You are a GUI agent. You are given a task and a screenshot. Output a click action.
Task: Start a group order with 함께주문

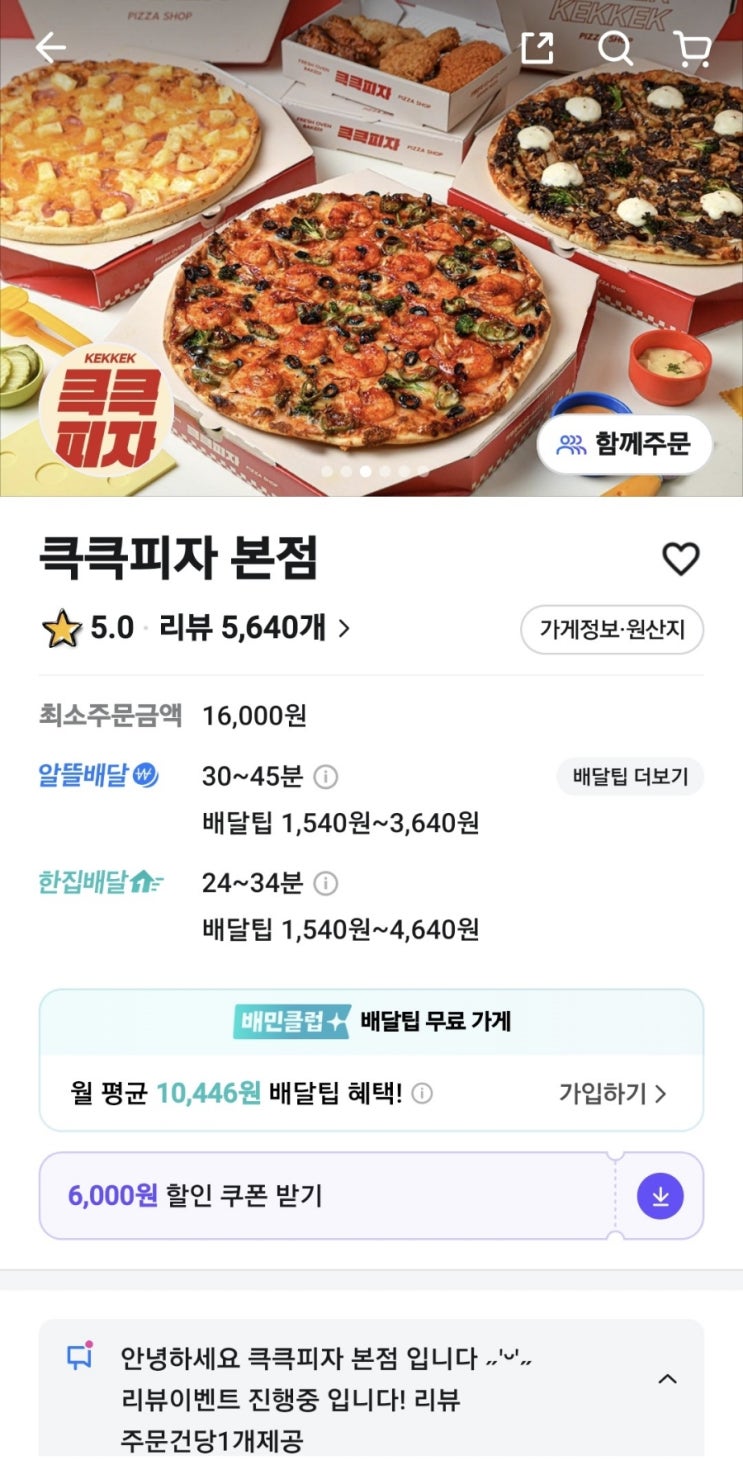[625, 444]
